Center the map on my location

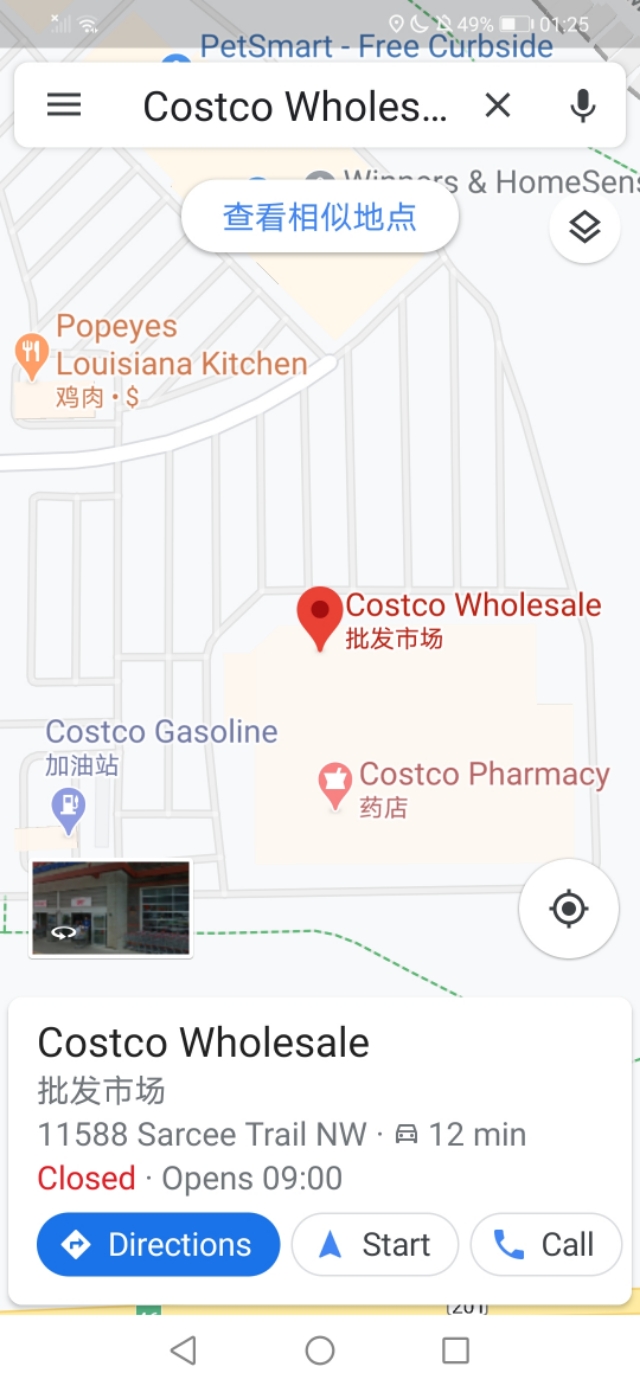[568, 908]
